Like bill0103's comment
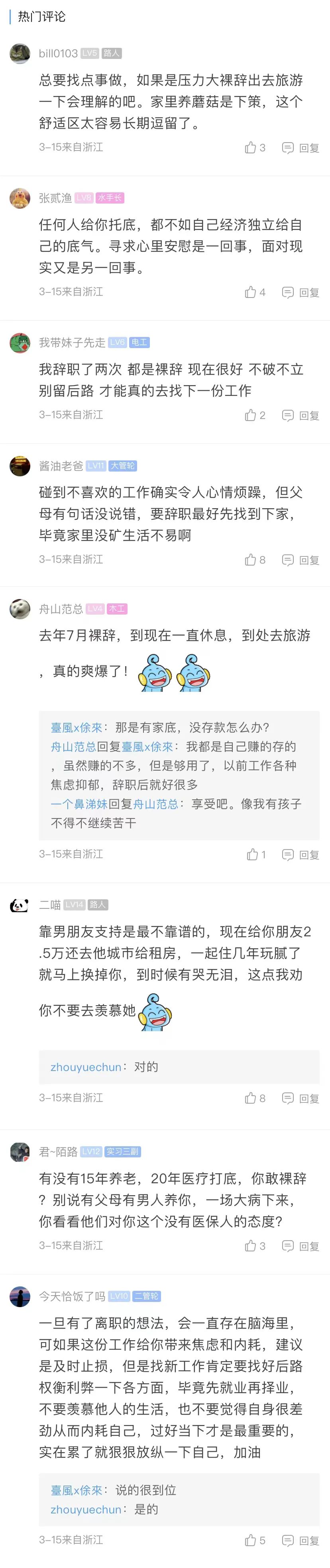This screenshot has width=330, height=1568. click(x=255, y=147)
